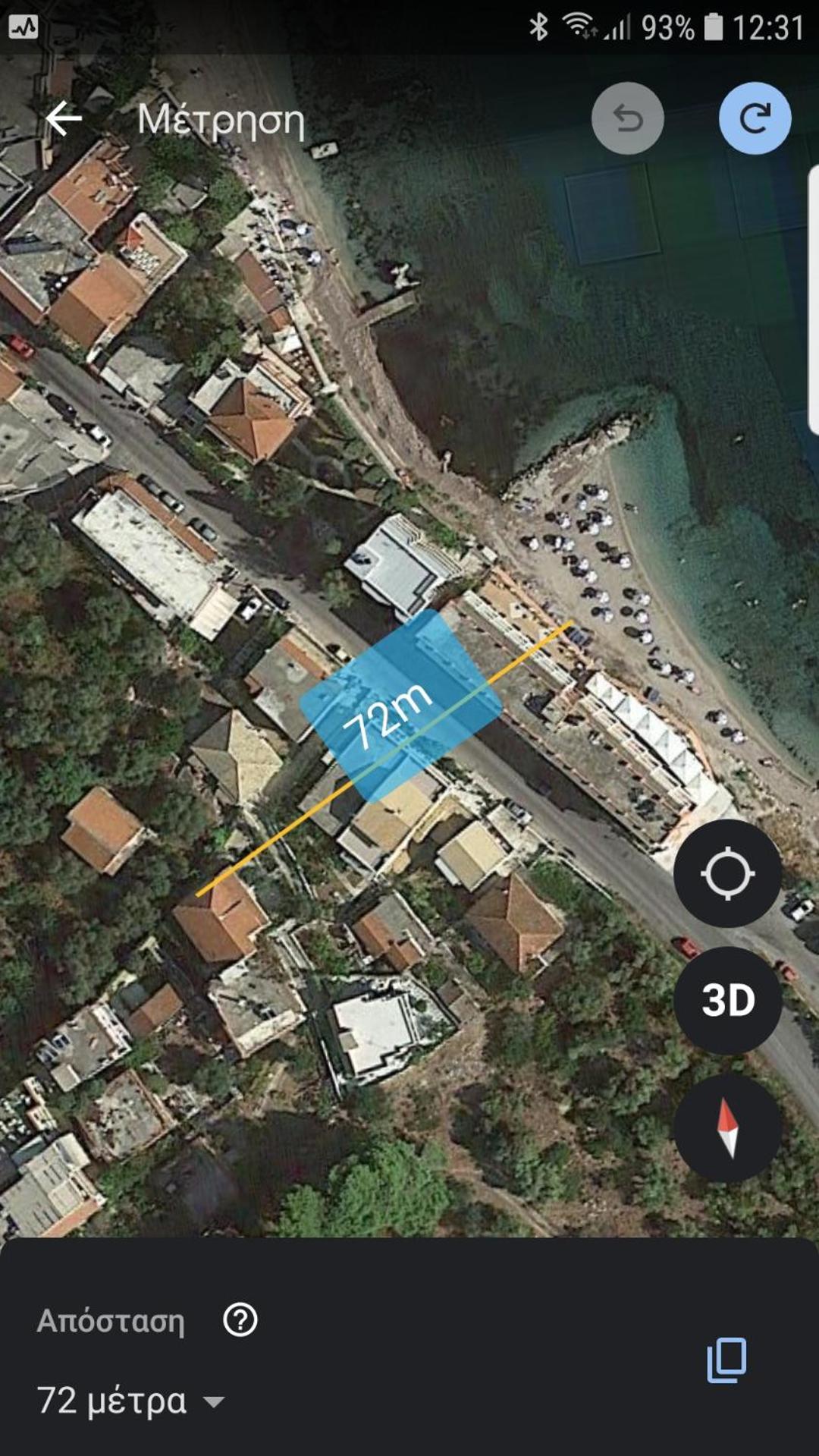Image resolution: width=819 pixels, height=1456 pixels.
Task: Center the map on my location
Action: [727, 873]
